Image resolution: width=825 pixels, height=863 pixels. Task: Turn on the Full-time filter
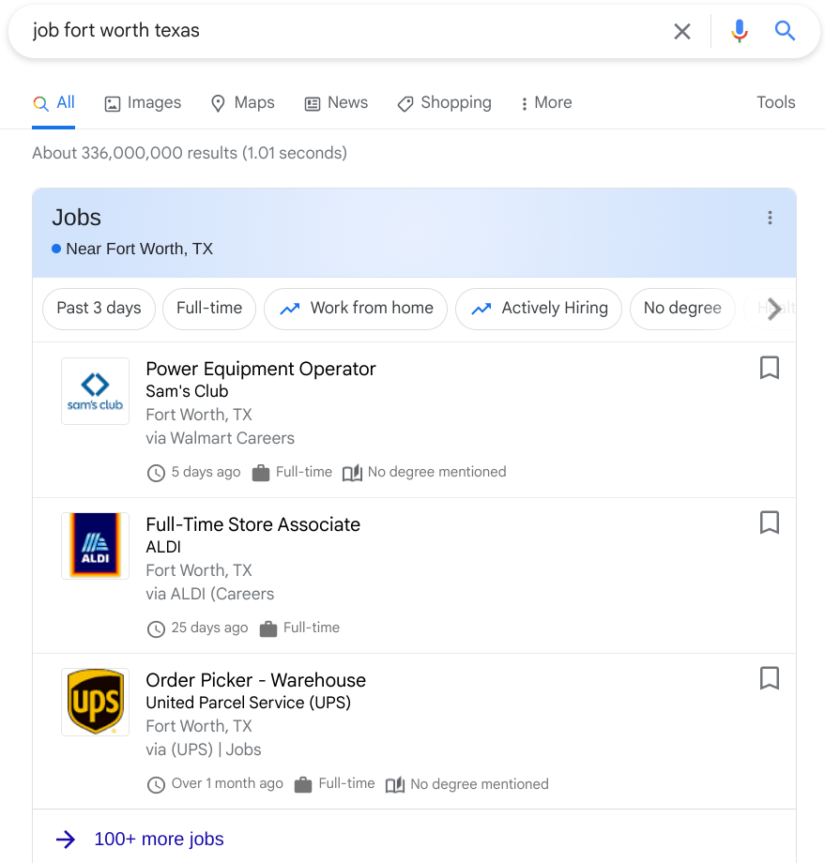click(x=209, y=309)
